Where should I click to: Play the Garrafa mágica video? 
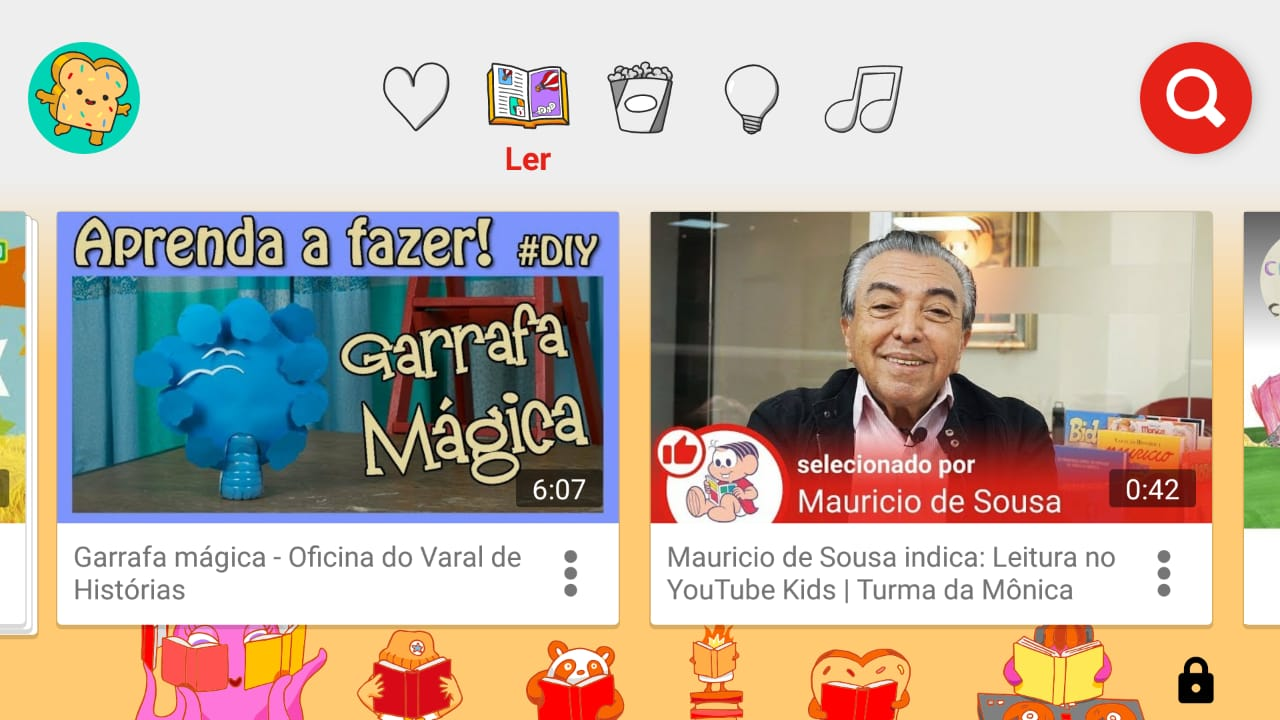tap(338, 368)
